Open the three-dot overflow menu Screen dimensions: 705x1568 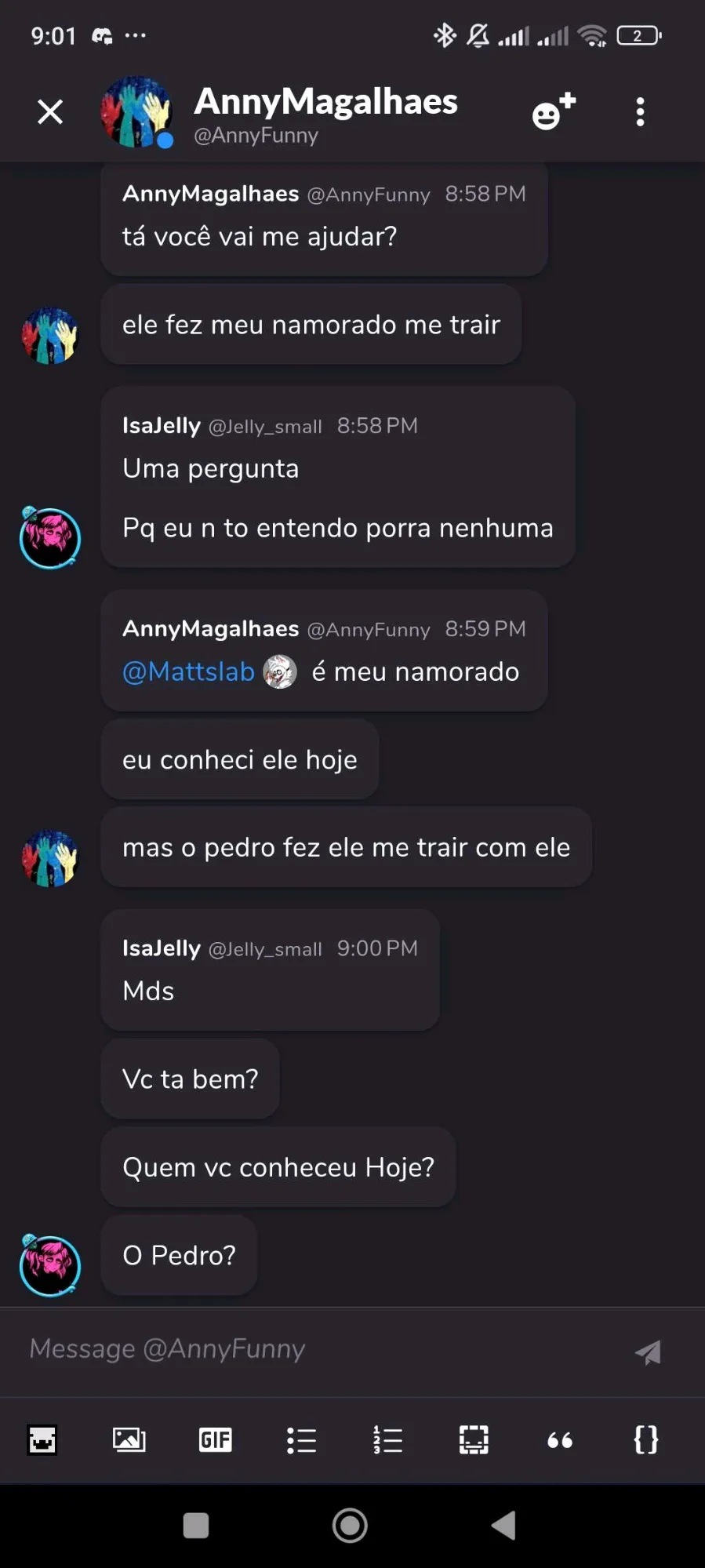tap(640, 112)
